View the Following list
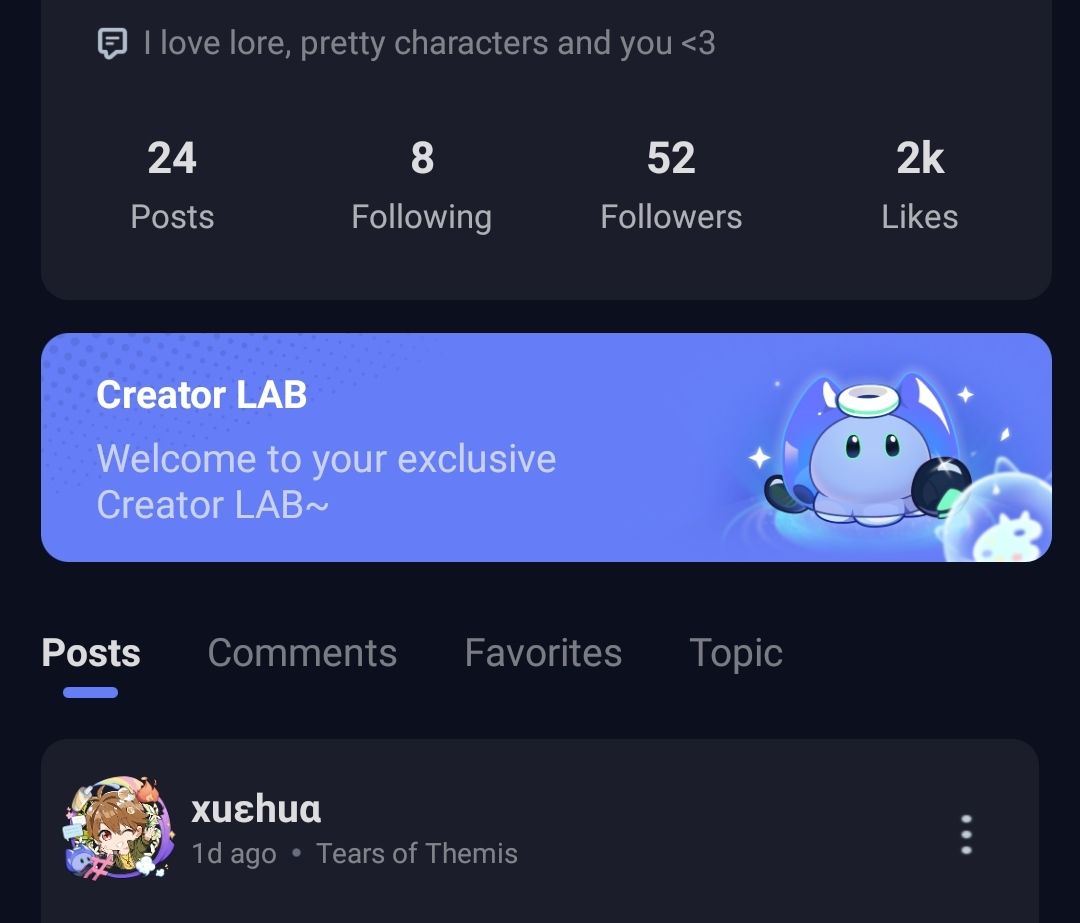Image resolution: width=1080 pixels, height=923 pixels. point(421,185)
